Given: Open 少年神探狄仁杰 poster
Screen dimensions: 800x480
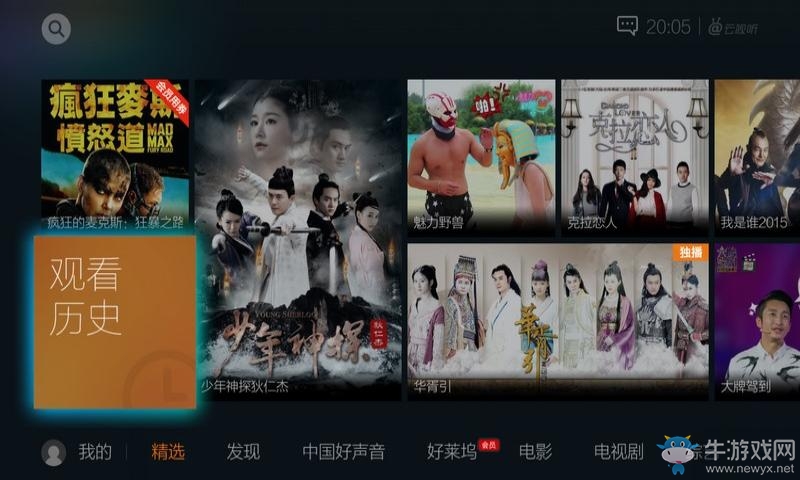Looking at the screenshot, I should pos(297,240).
